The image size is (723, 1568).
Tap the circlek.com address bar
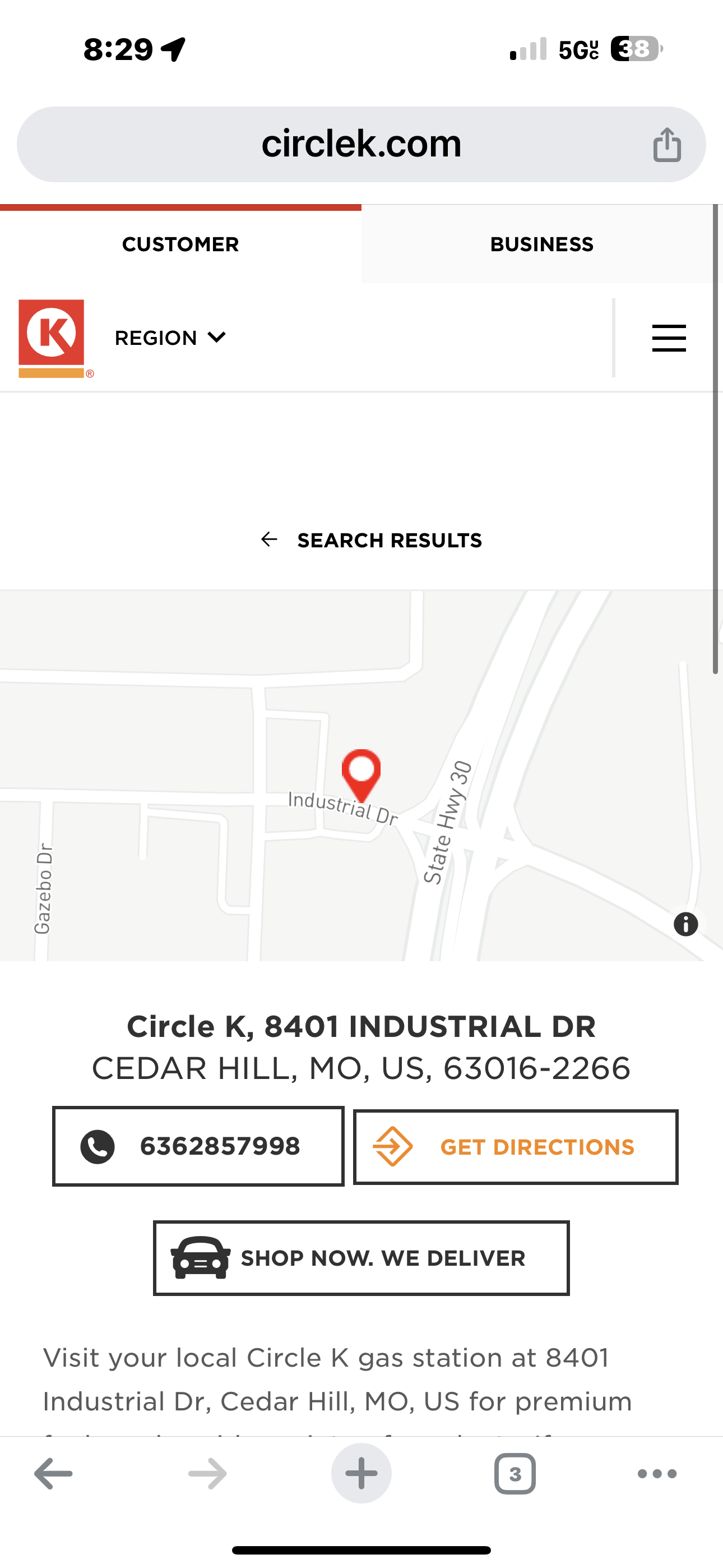pyautogui.click(x=360, y=144)
